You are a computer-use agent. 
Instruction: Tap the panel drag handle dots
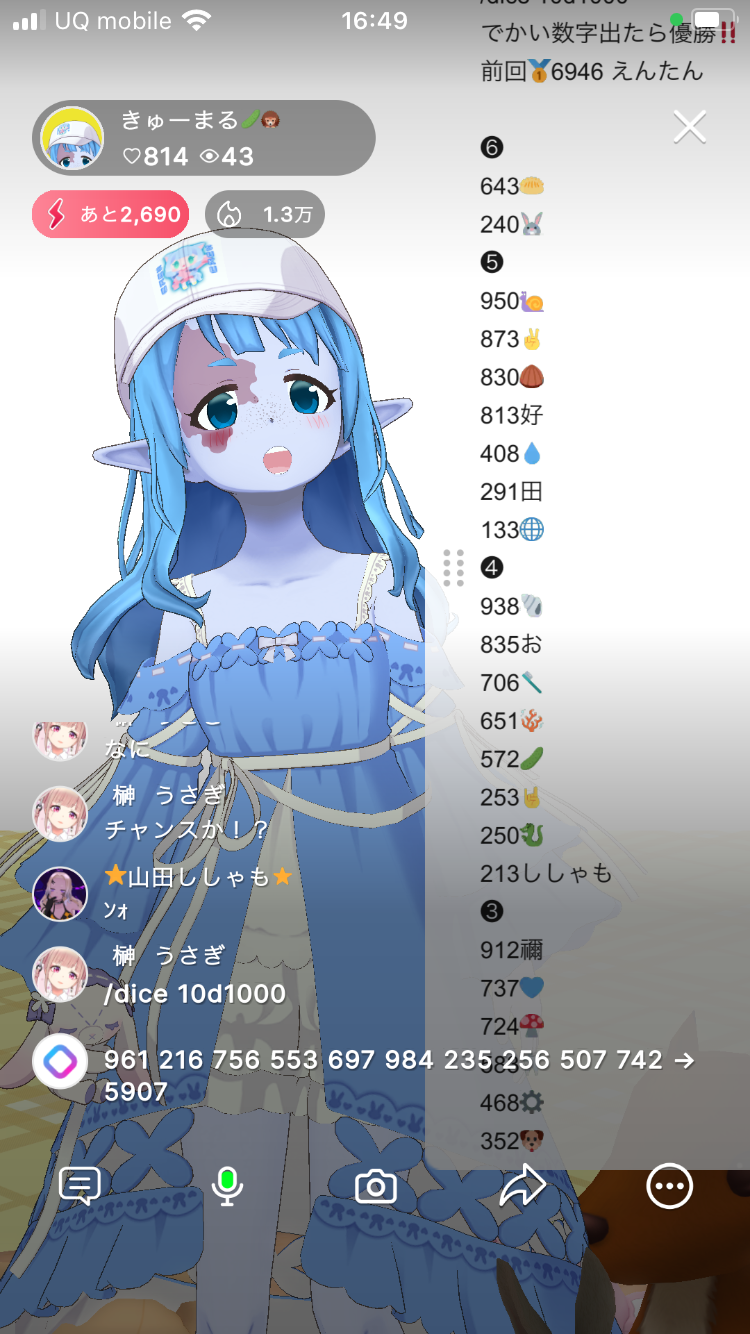click(x=453, y=568)
